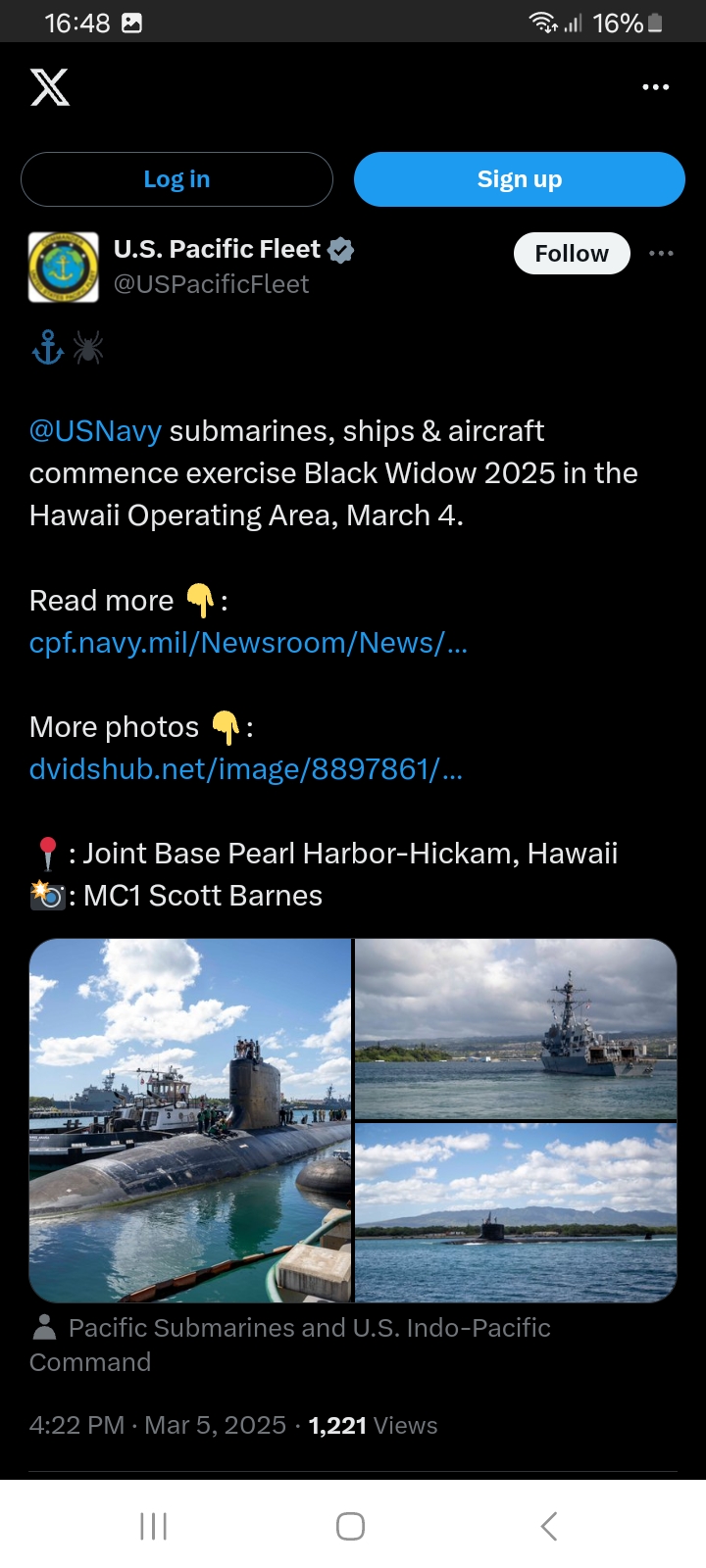
Task: Open the top-right overflow menu
Action: click(x=655, y=87)
